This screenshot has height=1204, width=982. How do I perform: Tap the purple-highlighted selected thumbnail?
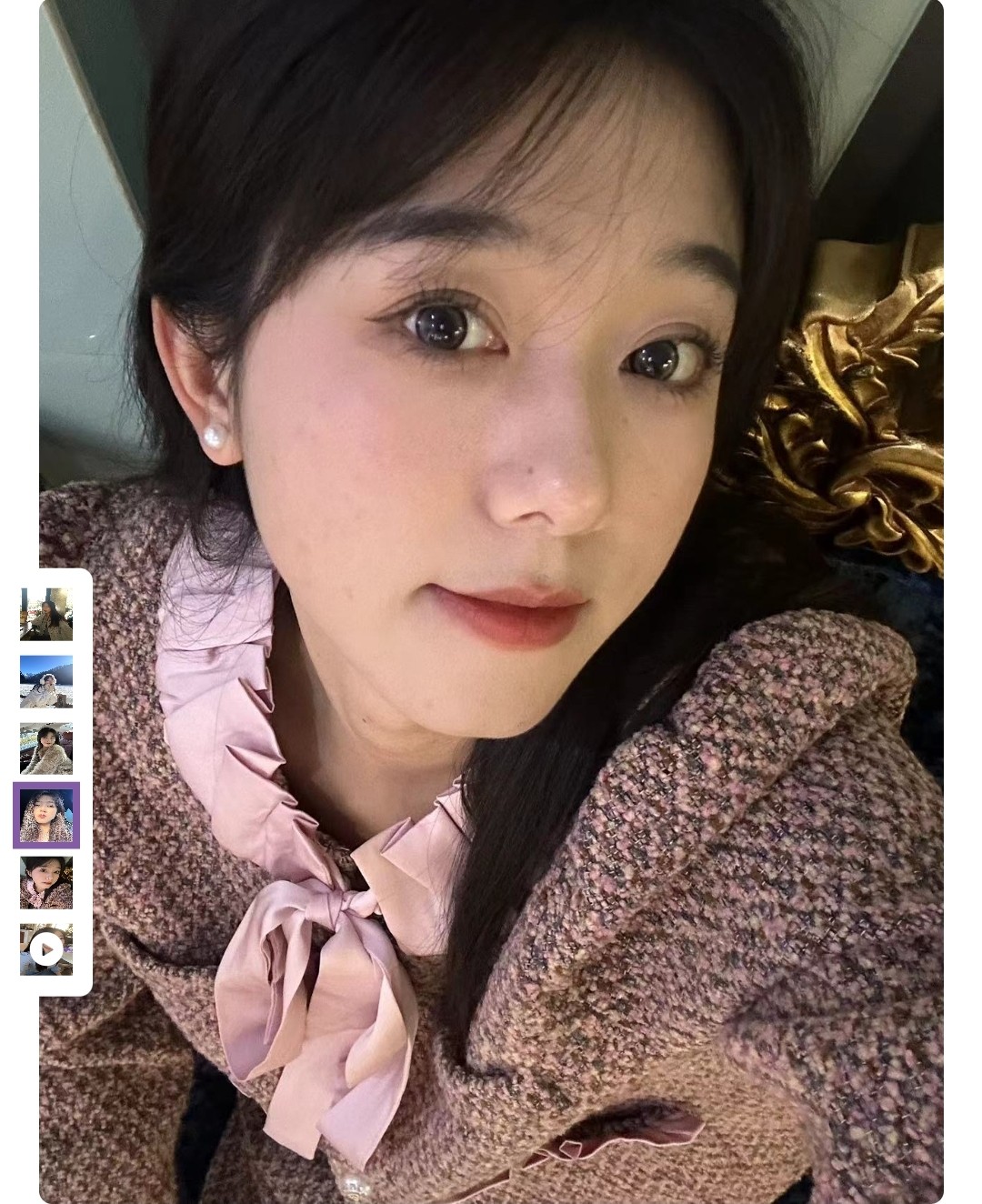[x=46, y=816]
